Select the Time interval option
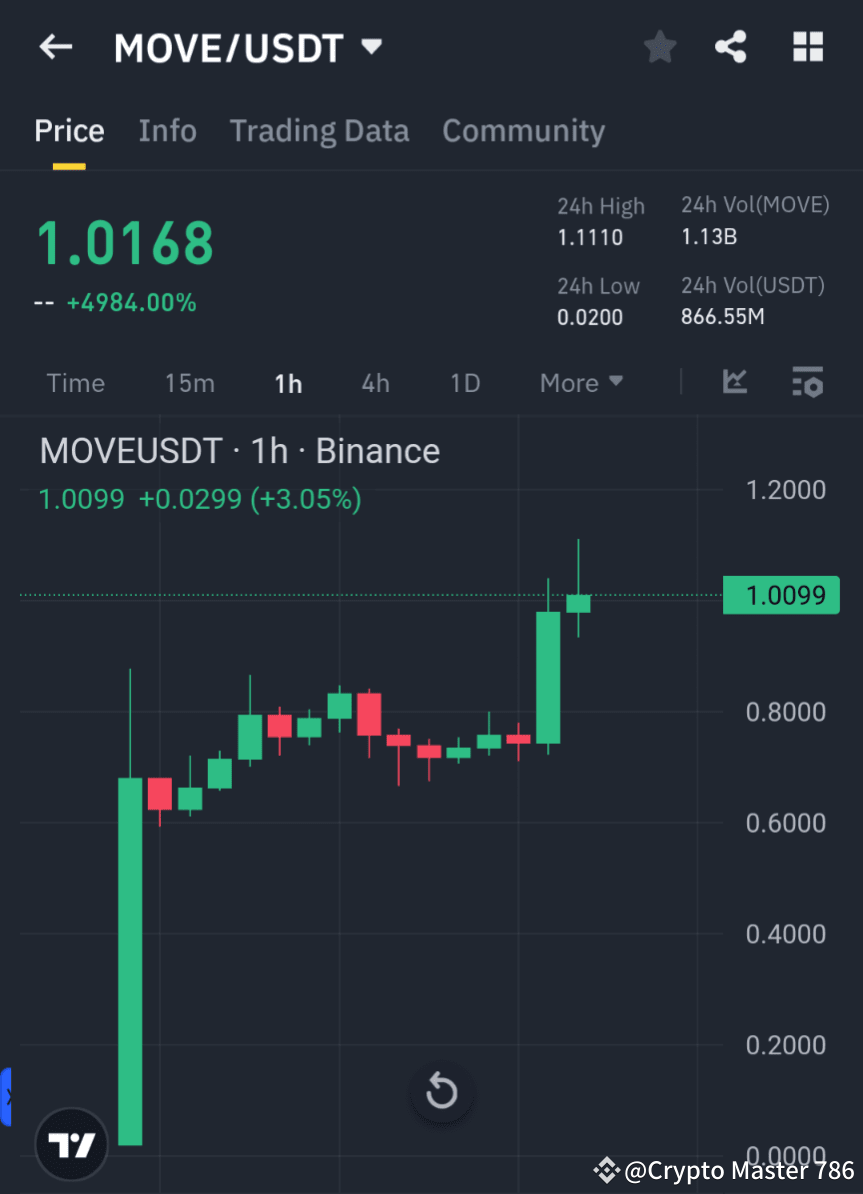863x1194 pixels. point(75,383)
